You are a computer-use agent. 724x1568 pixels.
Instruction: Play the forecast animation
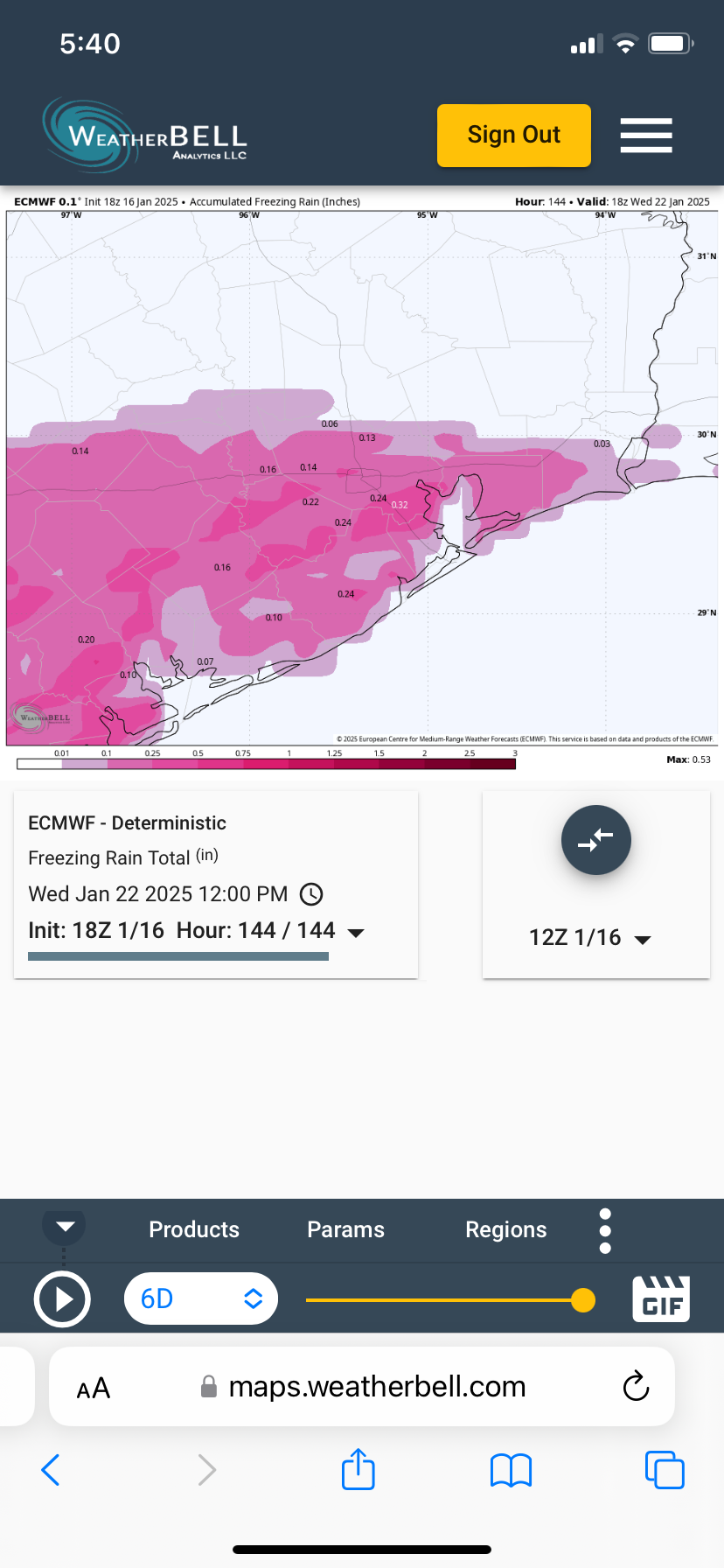pyautogui.click(x=62, y=1299)
